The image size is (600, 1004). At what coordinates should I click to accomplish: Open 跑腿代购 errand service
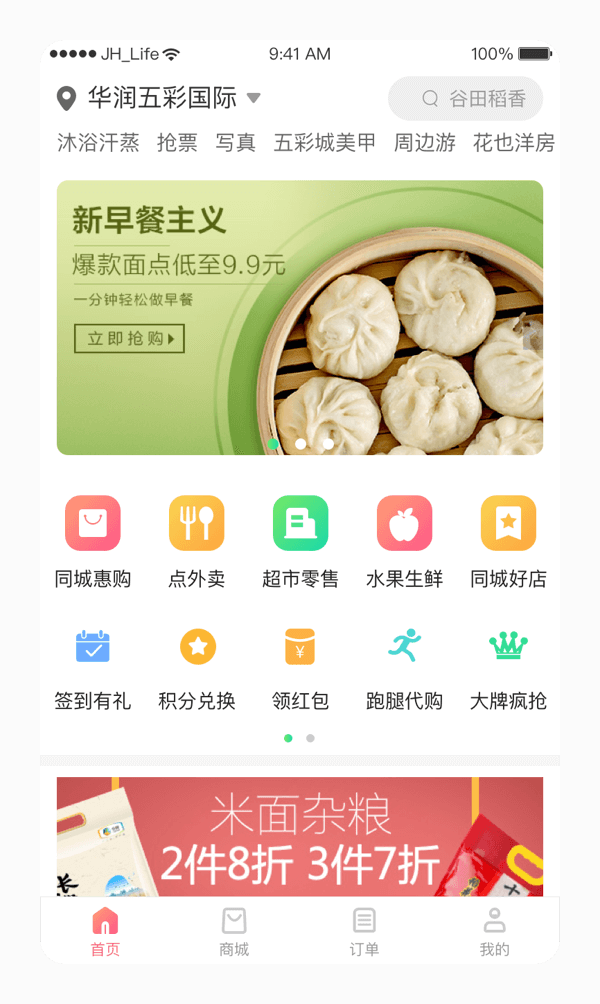coord(404,665)
